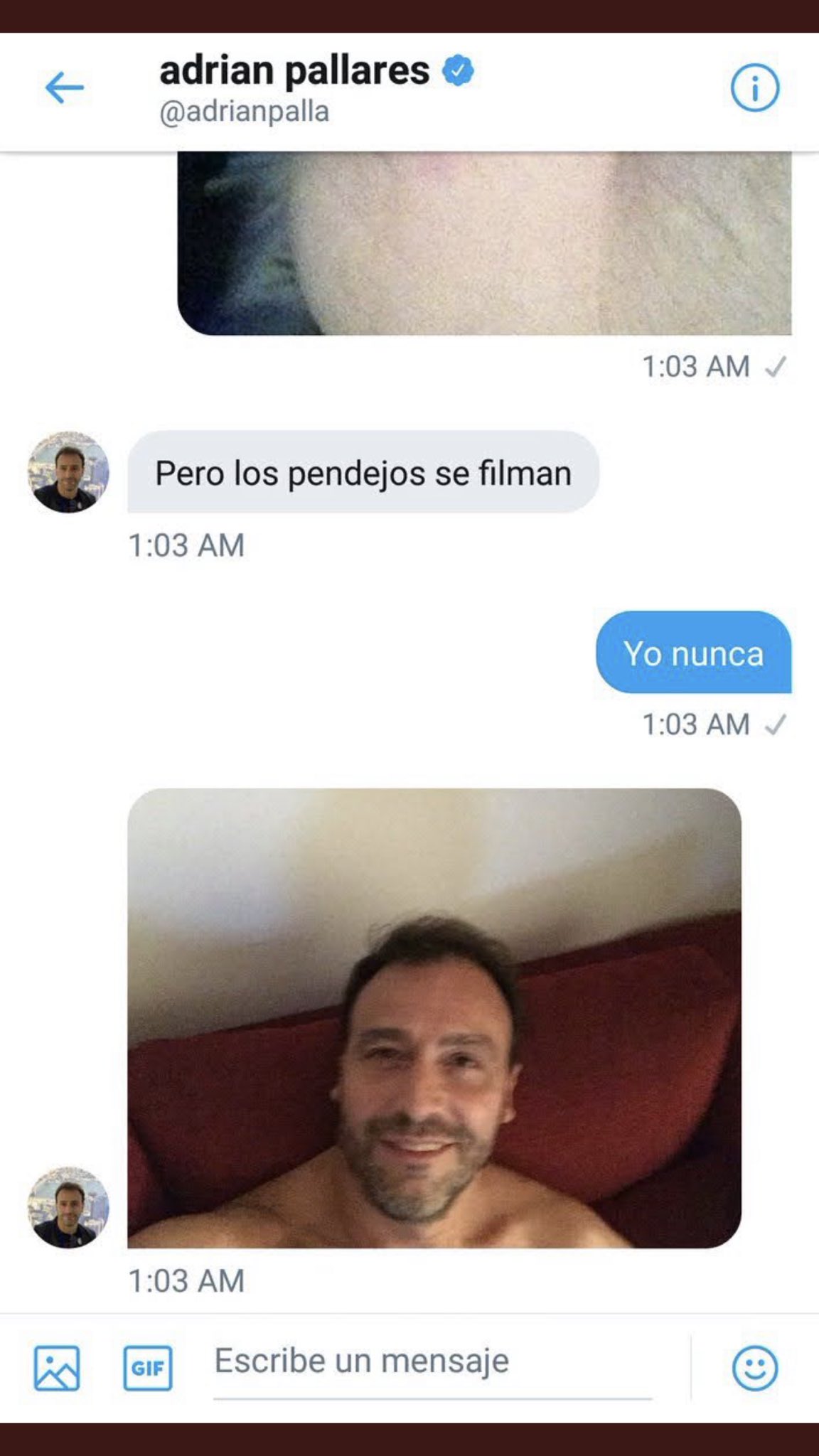819x1456 pixels.
Task: Open the sent photo at the top
Action: pos(484,243)
